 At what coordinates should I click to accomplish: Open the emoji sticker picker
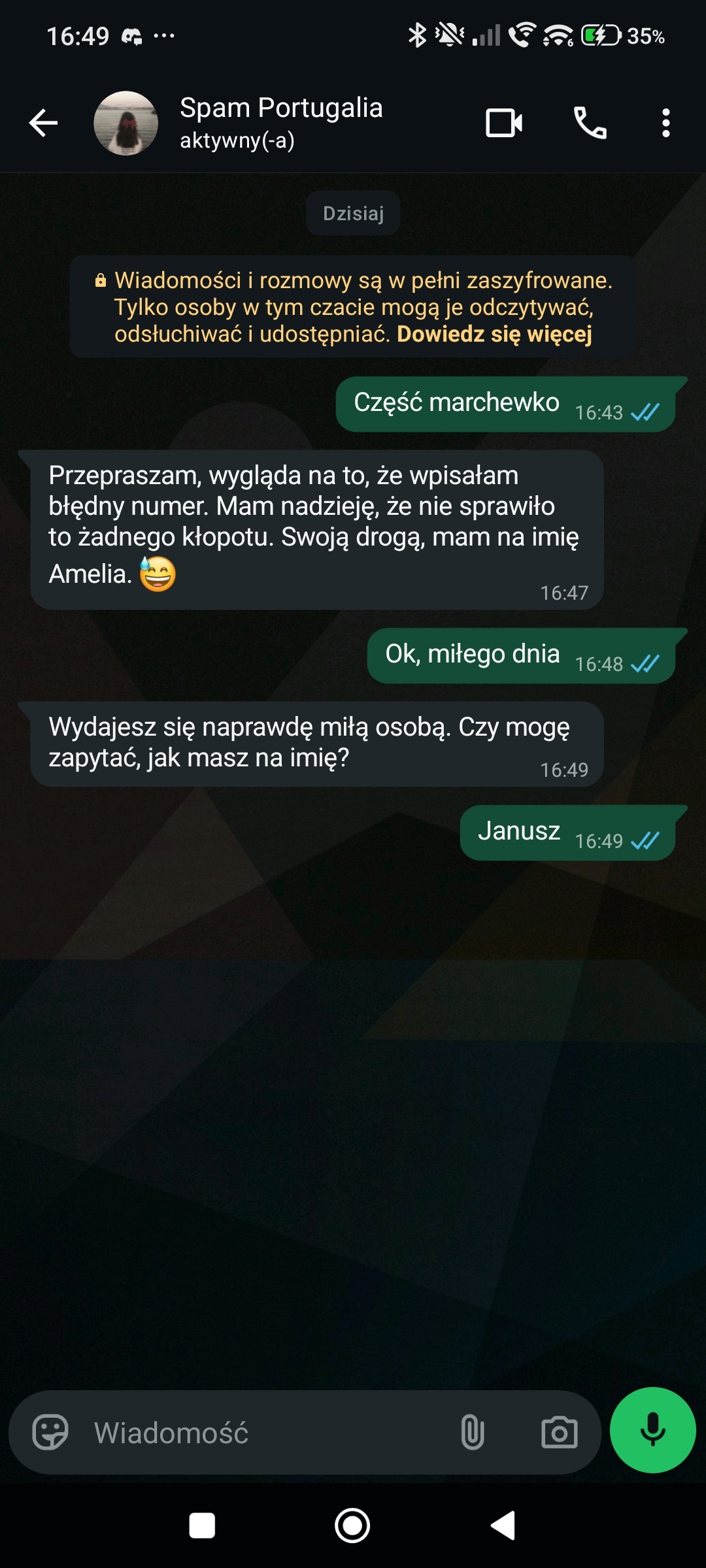(x=50, y=1433)
